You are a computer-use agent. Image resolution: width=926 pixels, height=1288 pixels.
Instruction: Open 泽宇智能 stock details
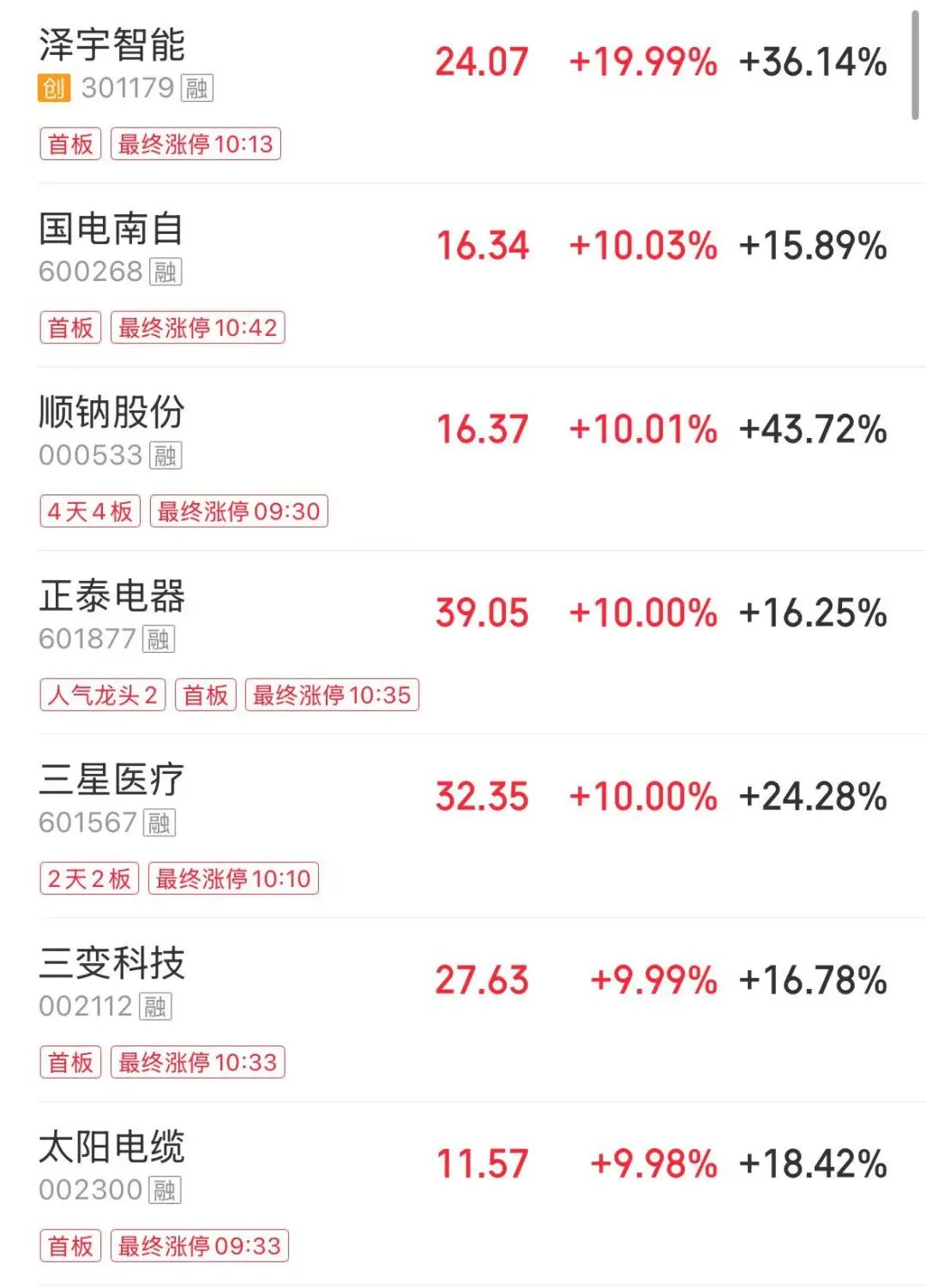pos(112,45)
